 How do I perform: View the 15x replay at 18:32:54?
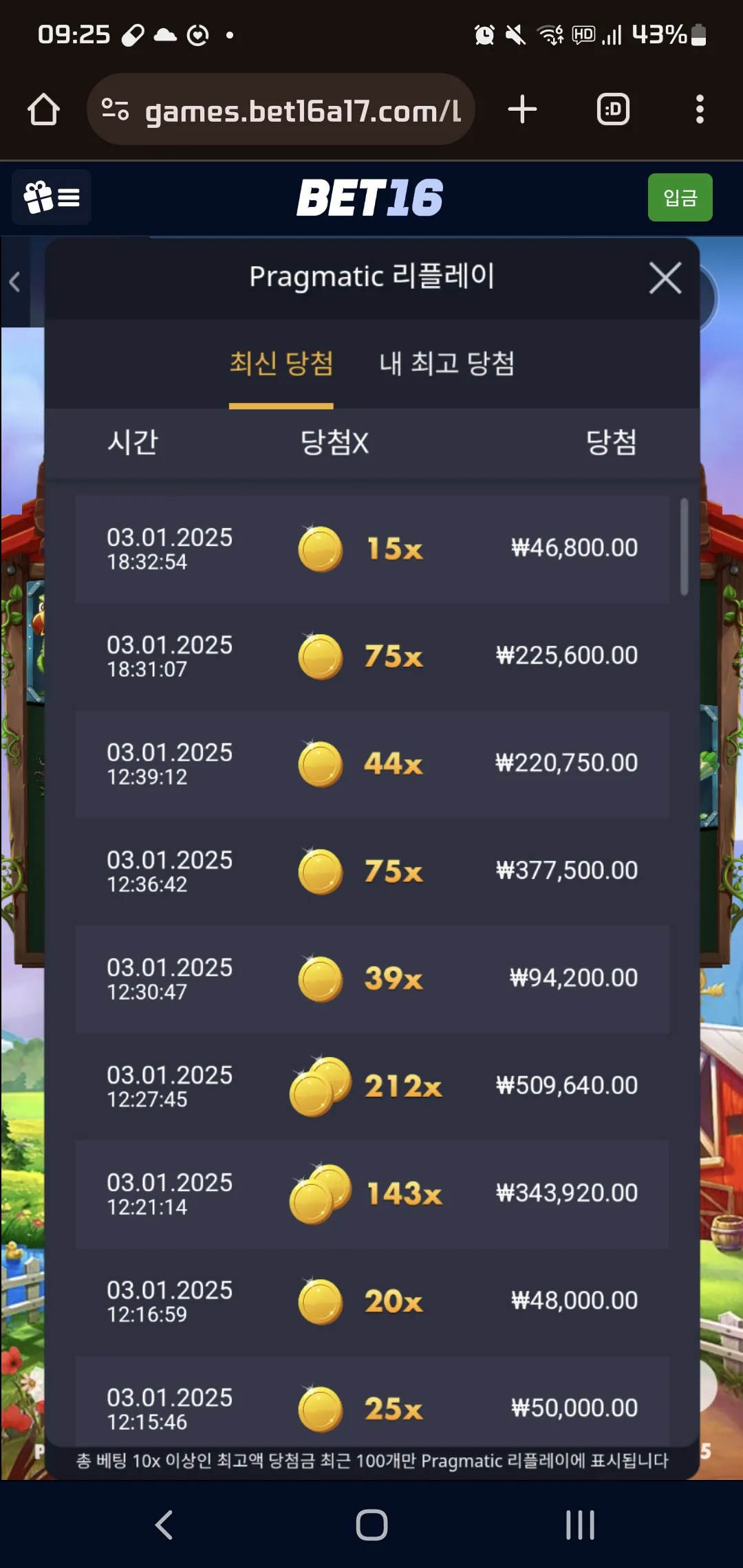click(371, 549)
